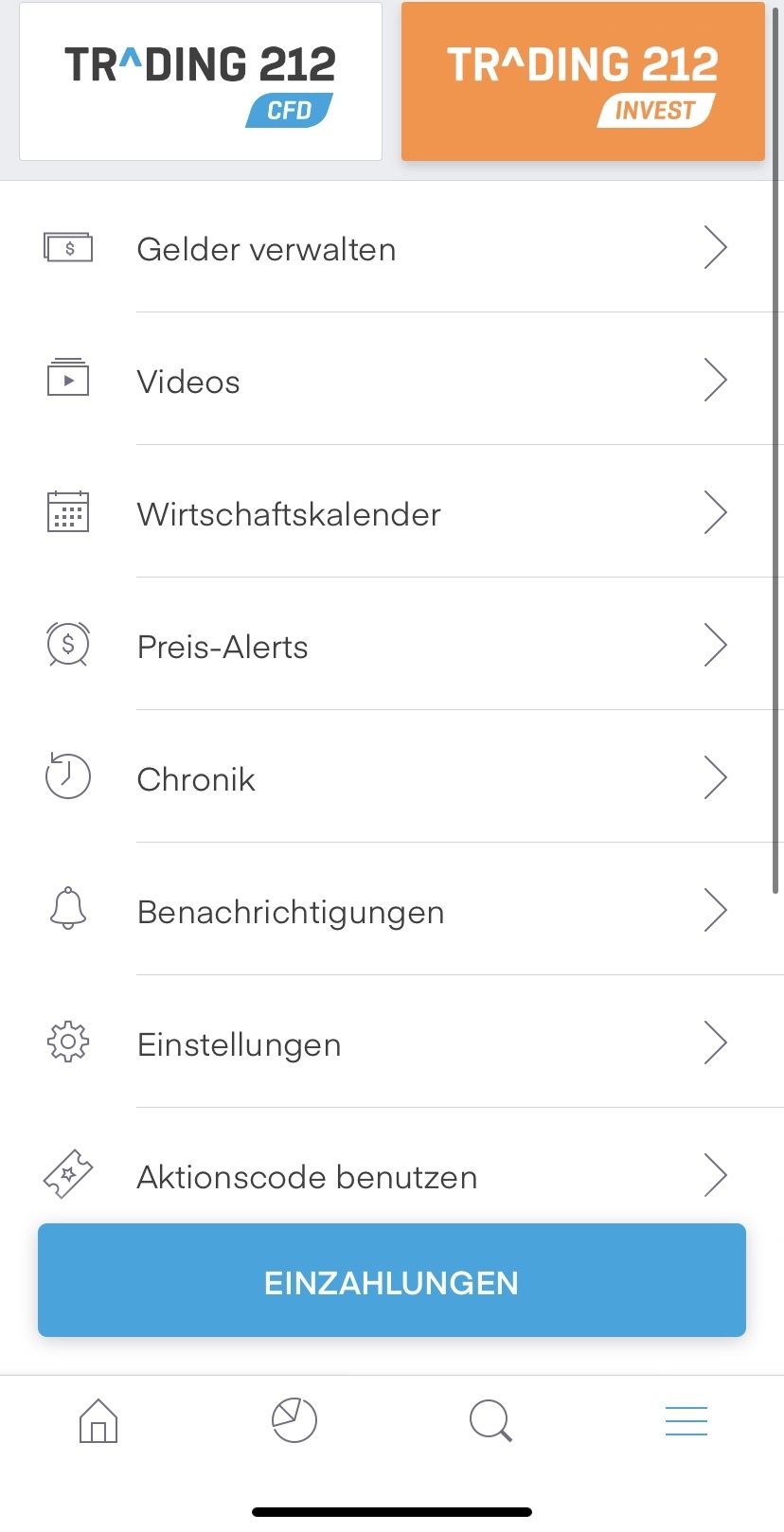784x1532 pixels.
Task: Switch to the Trading 212 CFD account
Action: [x=201, y=81]
